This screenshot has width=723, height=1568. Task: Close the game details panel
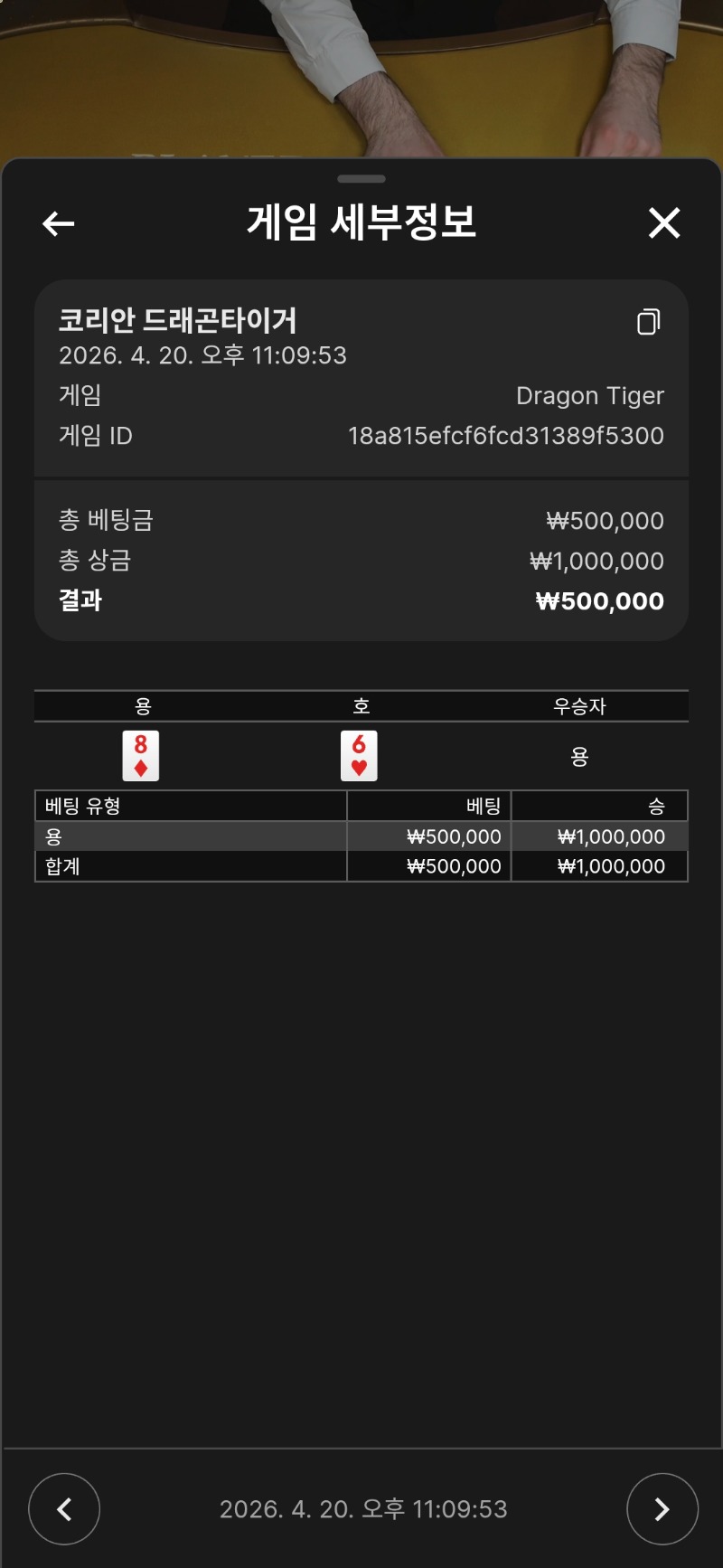[x=664, y=222]
